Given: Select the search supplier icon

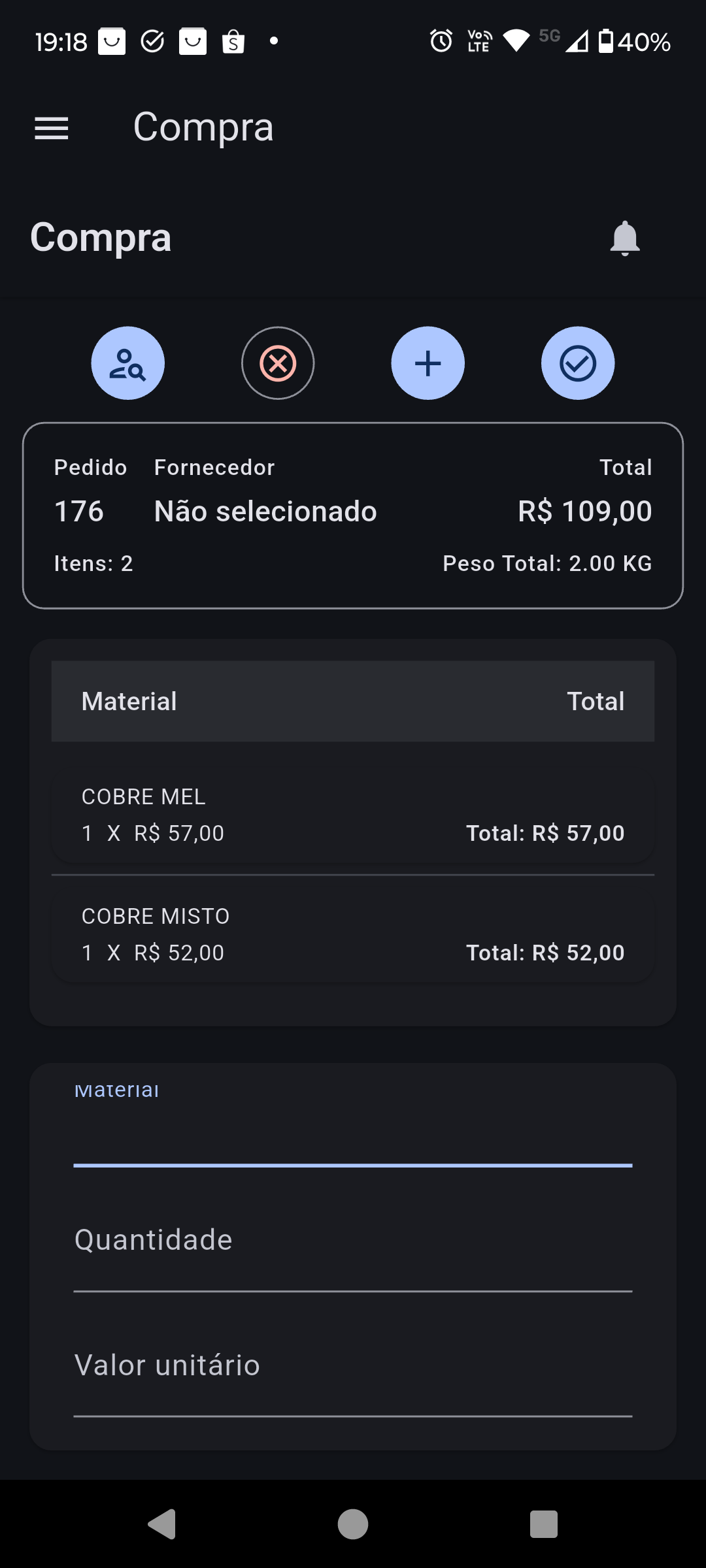Looking at the screenshot, I should [x=127, y=363].
